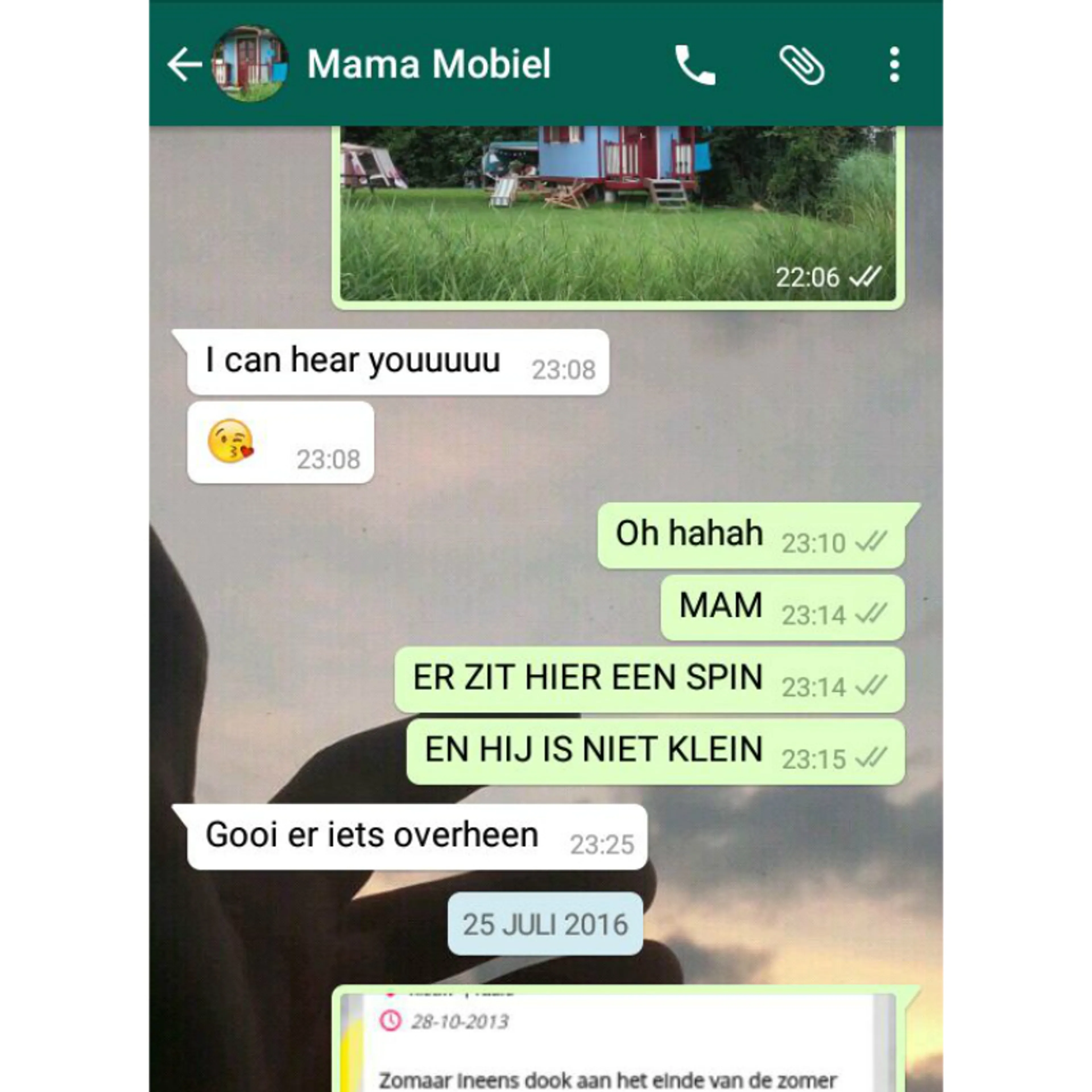Viewport: 1092px width, 1092px height.
Task: Open the attachment paperclip menu
Action: point(801,65)
